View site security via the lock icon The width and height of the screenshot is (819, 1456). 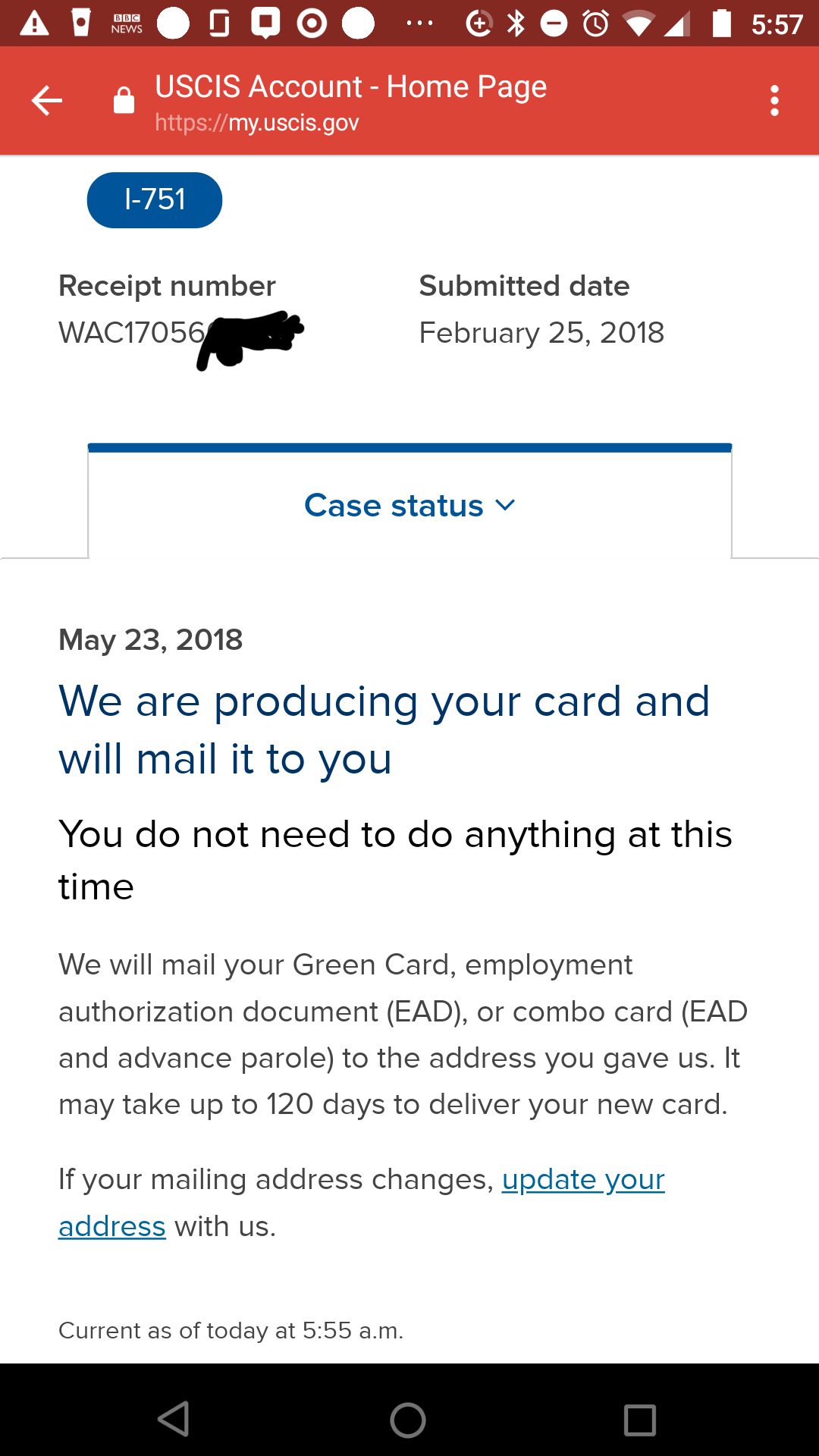click(x=124, y=100)
